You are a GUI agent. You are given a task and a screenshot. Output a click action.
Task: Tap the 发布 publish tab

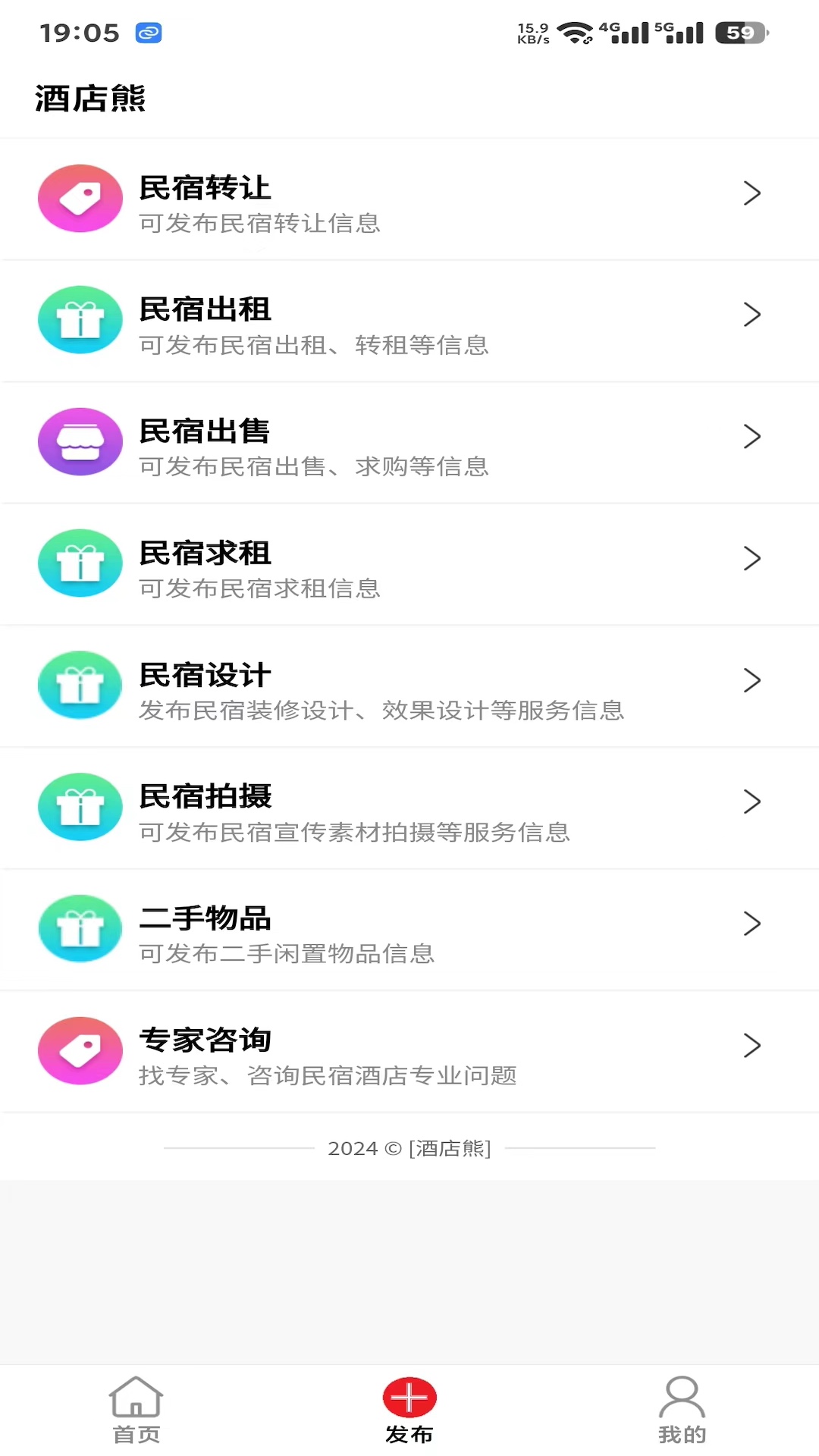click(409, 1410)
